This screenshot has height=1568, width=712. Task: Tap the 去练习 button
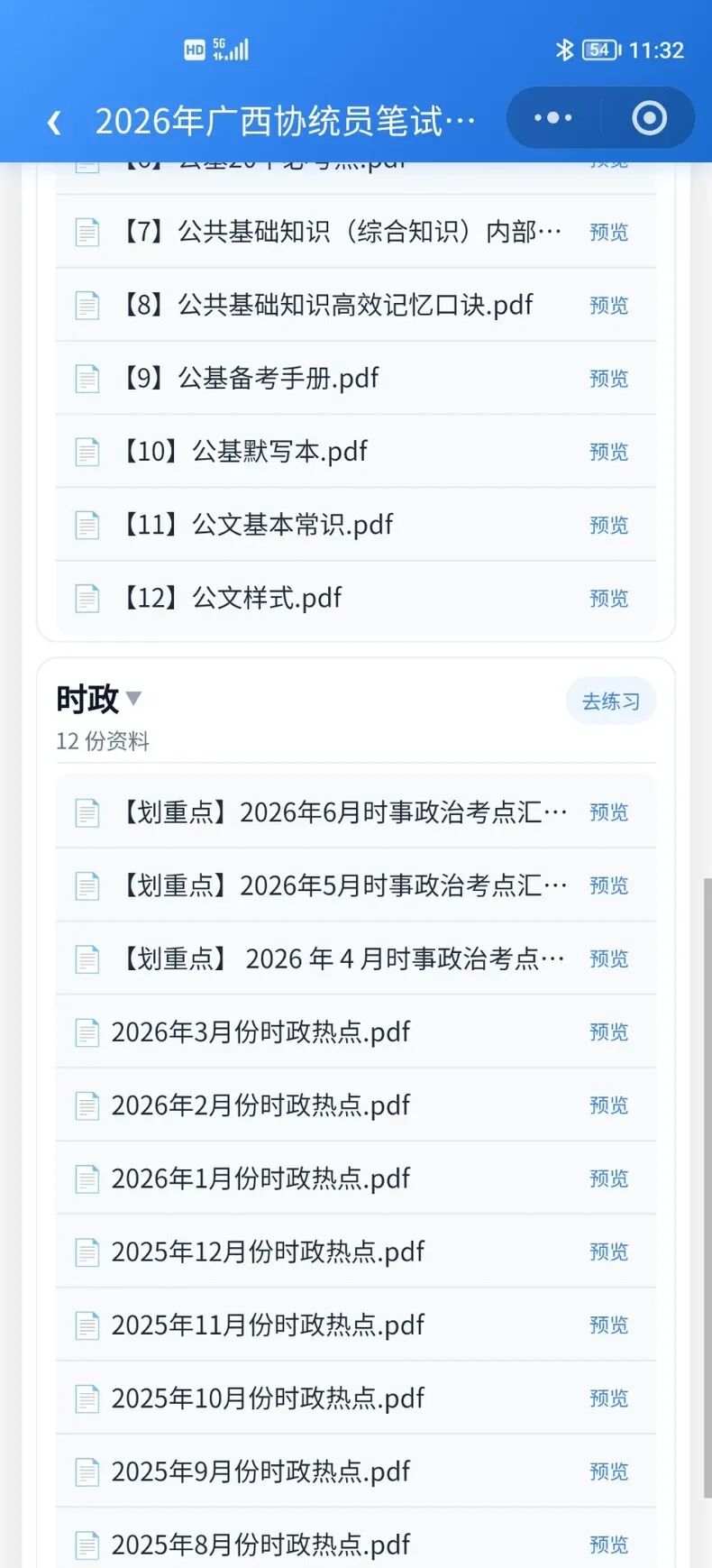(x=610, y=701)
